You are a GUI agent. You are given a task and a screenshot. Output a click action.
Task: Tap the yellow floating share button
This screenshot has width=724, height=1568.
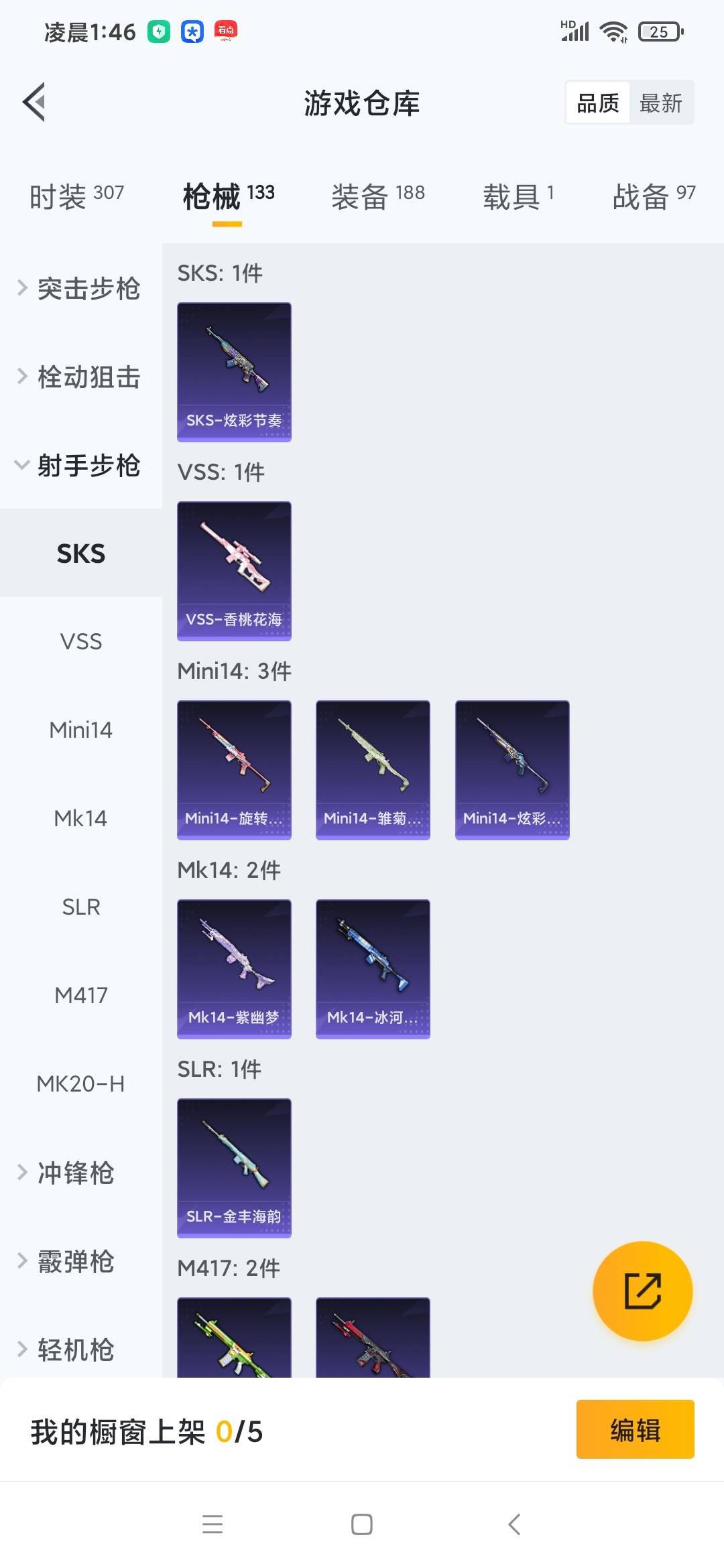click(x=642, y=1291)
